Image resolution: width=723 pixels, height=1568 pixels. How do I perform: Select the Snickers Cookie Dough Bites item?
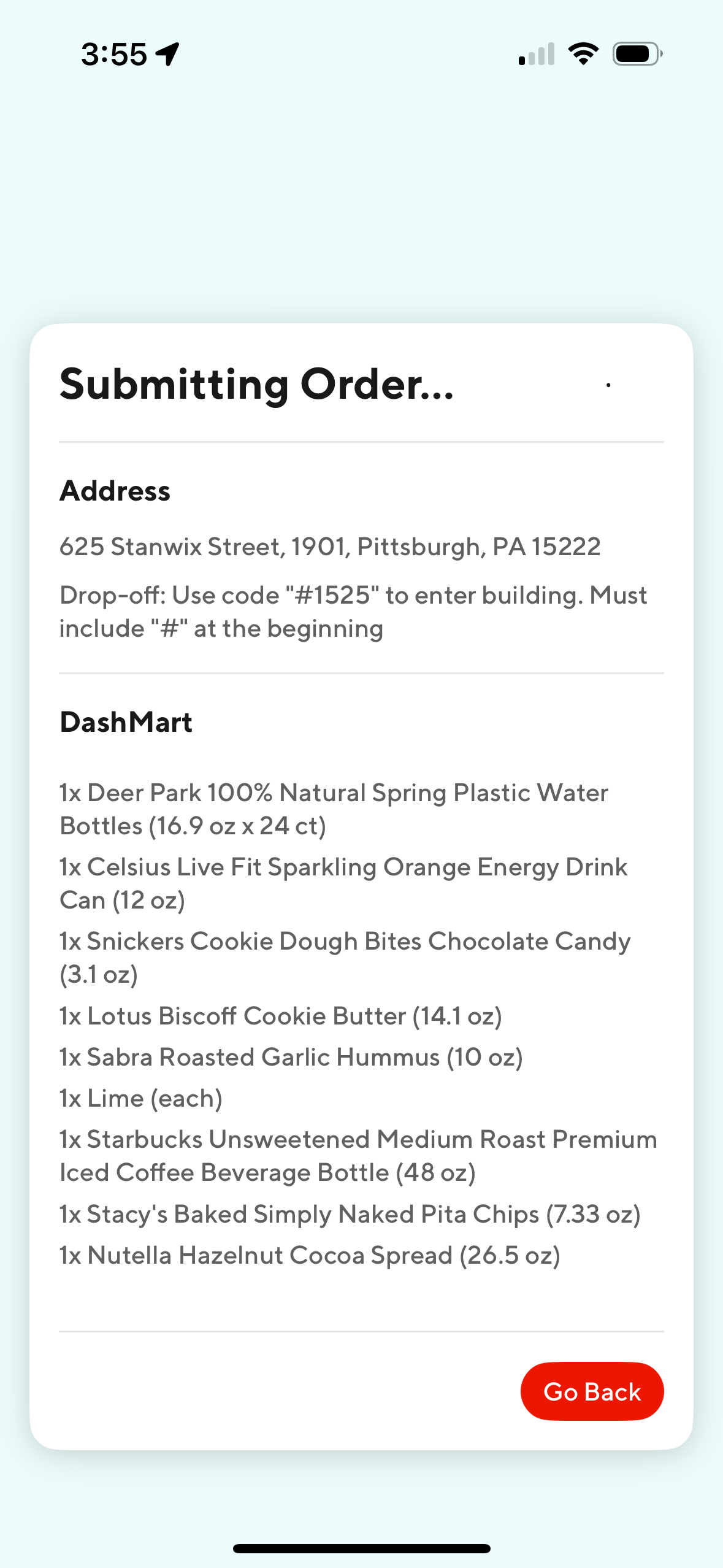[345, 957]
